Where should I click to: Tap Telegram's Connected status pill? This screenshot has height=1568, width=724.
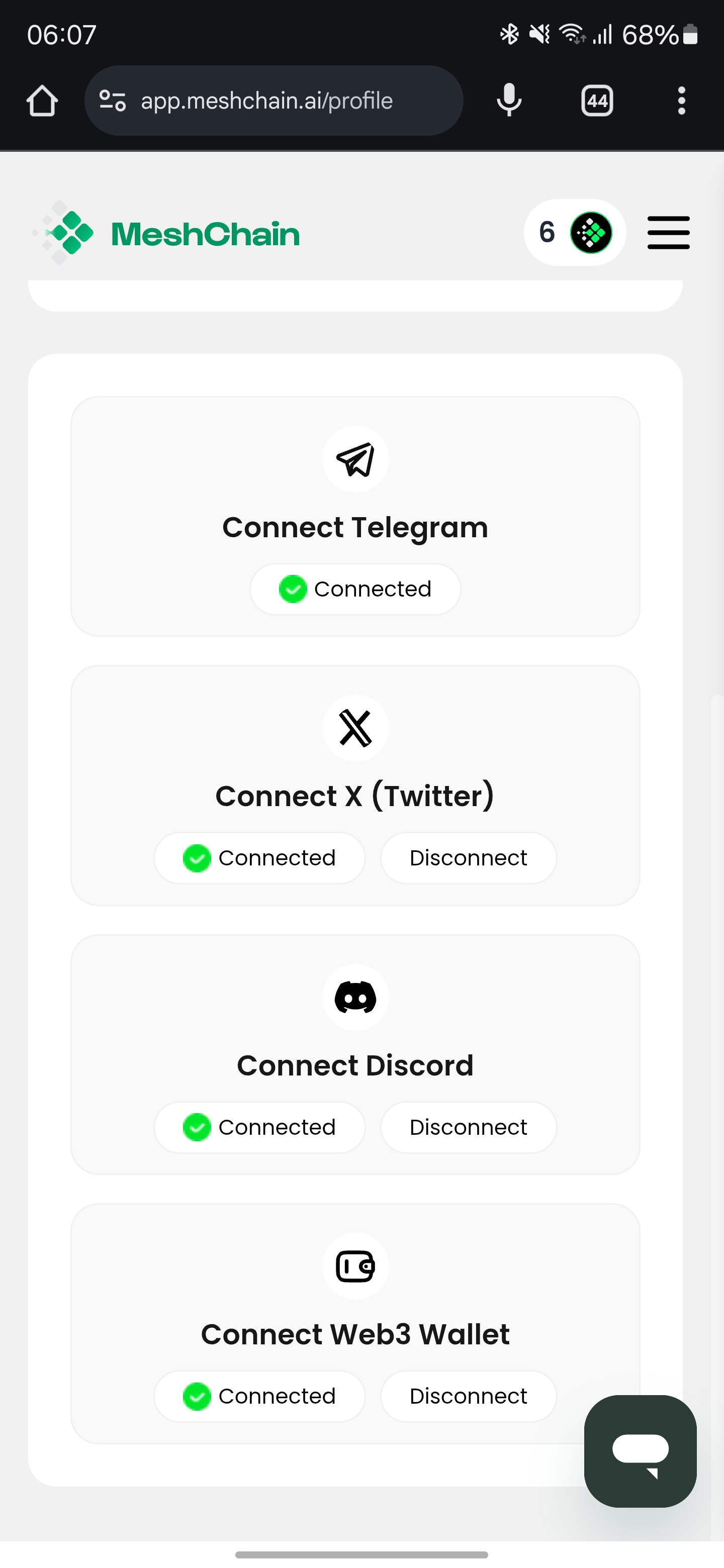pyautogui.click(x=355, y=589)
